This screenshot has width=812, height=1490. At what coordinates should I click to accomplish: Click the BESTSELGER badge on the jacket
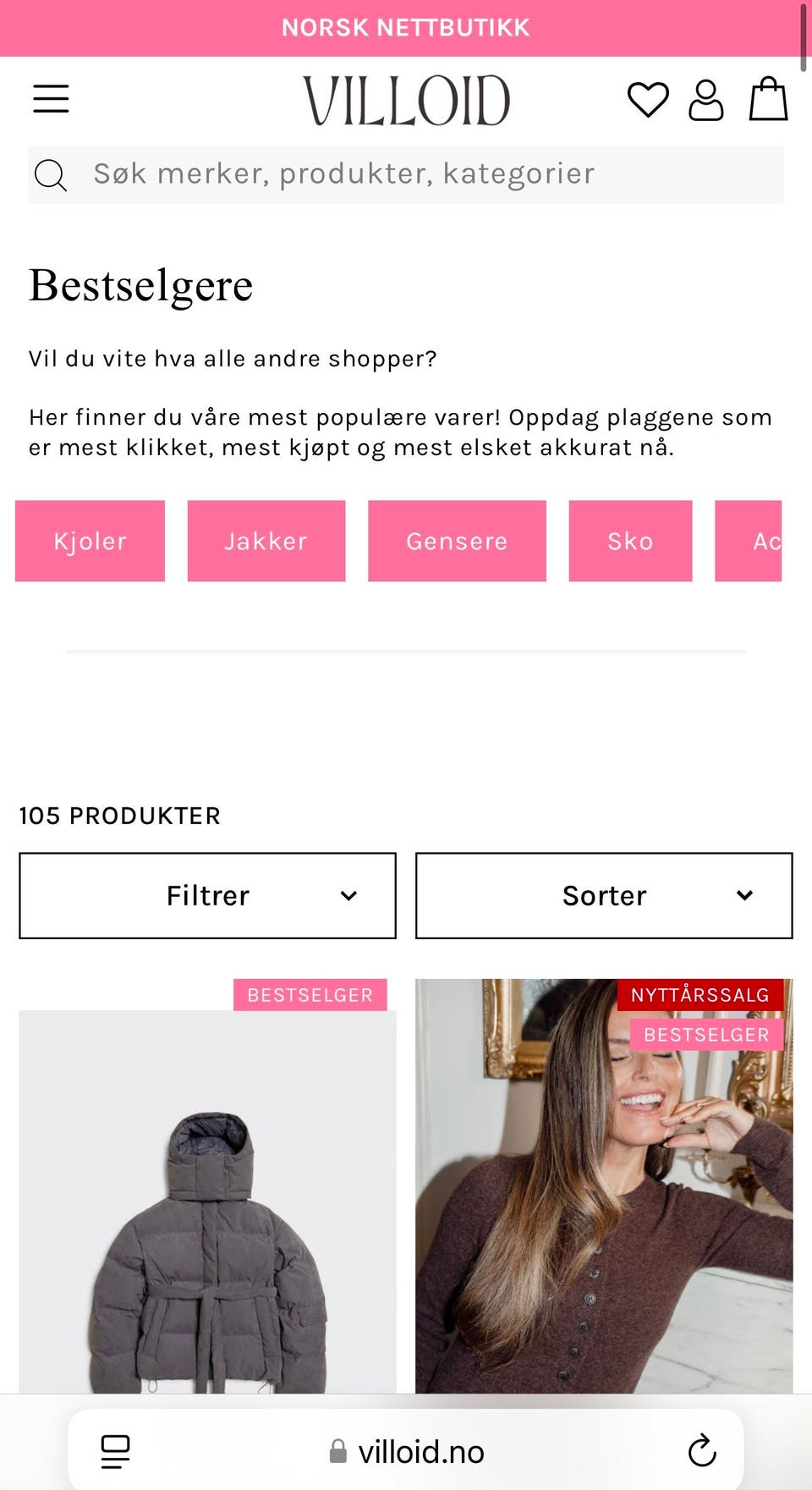click(310, 994)
